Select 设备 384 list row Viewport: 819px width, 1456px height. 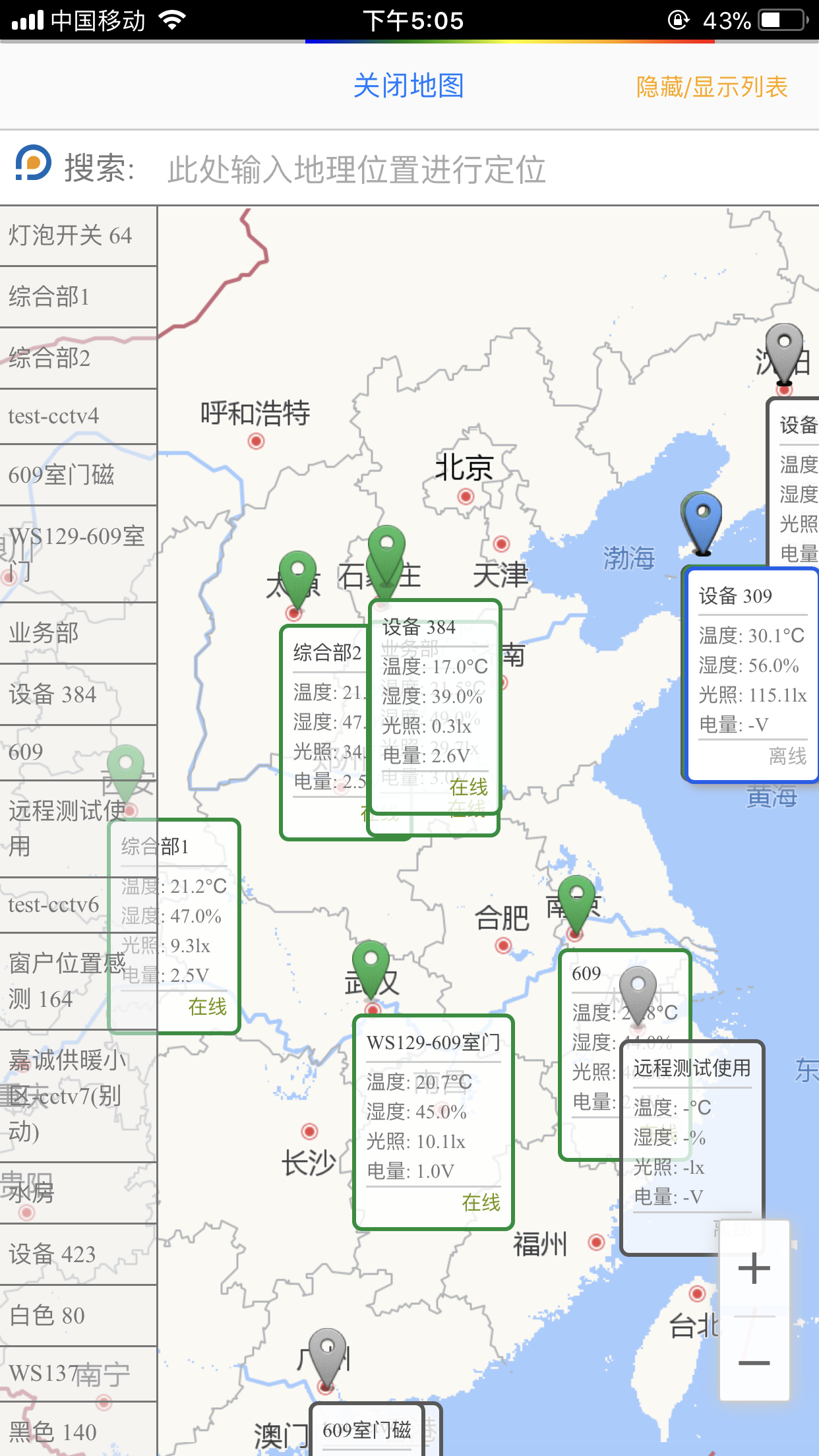pyautogui.click(x=78, y=694)
